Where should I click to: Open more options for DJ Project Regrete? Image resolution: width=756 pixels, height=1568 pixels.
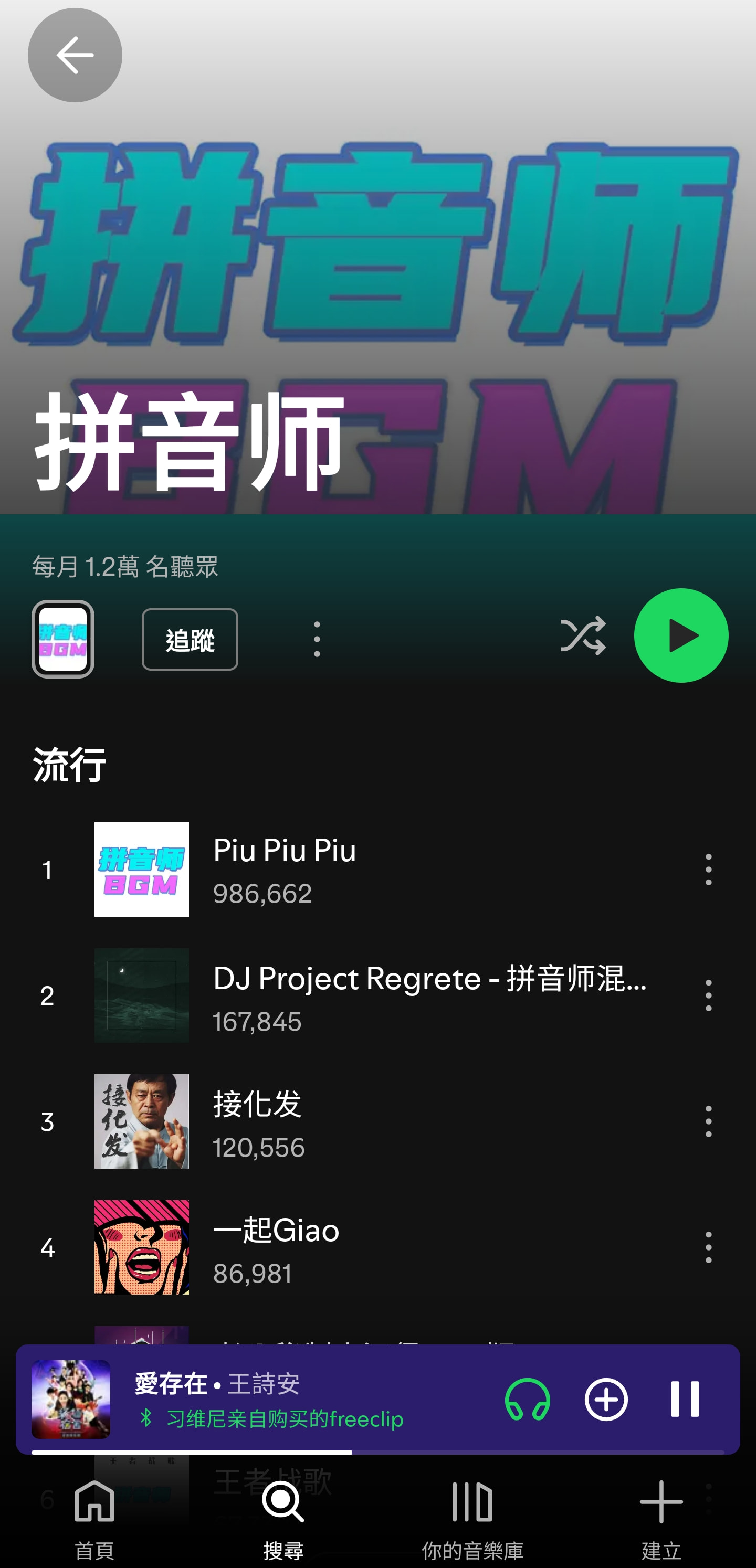click(708, 995)
